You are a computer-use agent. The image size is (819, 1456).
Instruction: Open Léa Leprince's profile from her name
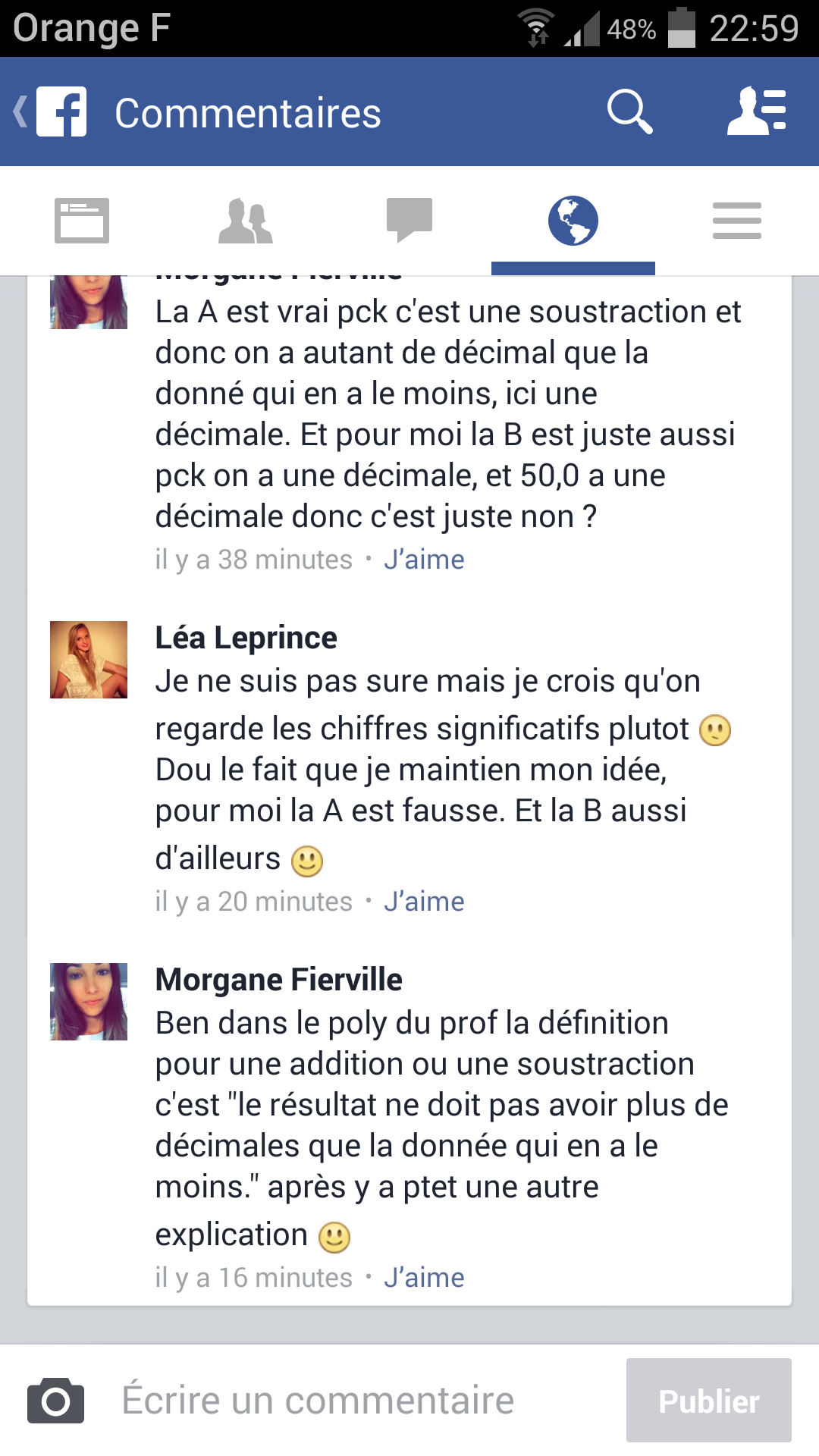[x=246, y=638]
